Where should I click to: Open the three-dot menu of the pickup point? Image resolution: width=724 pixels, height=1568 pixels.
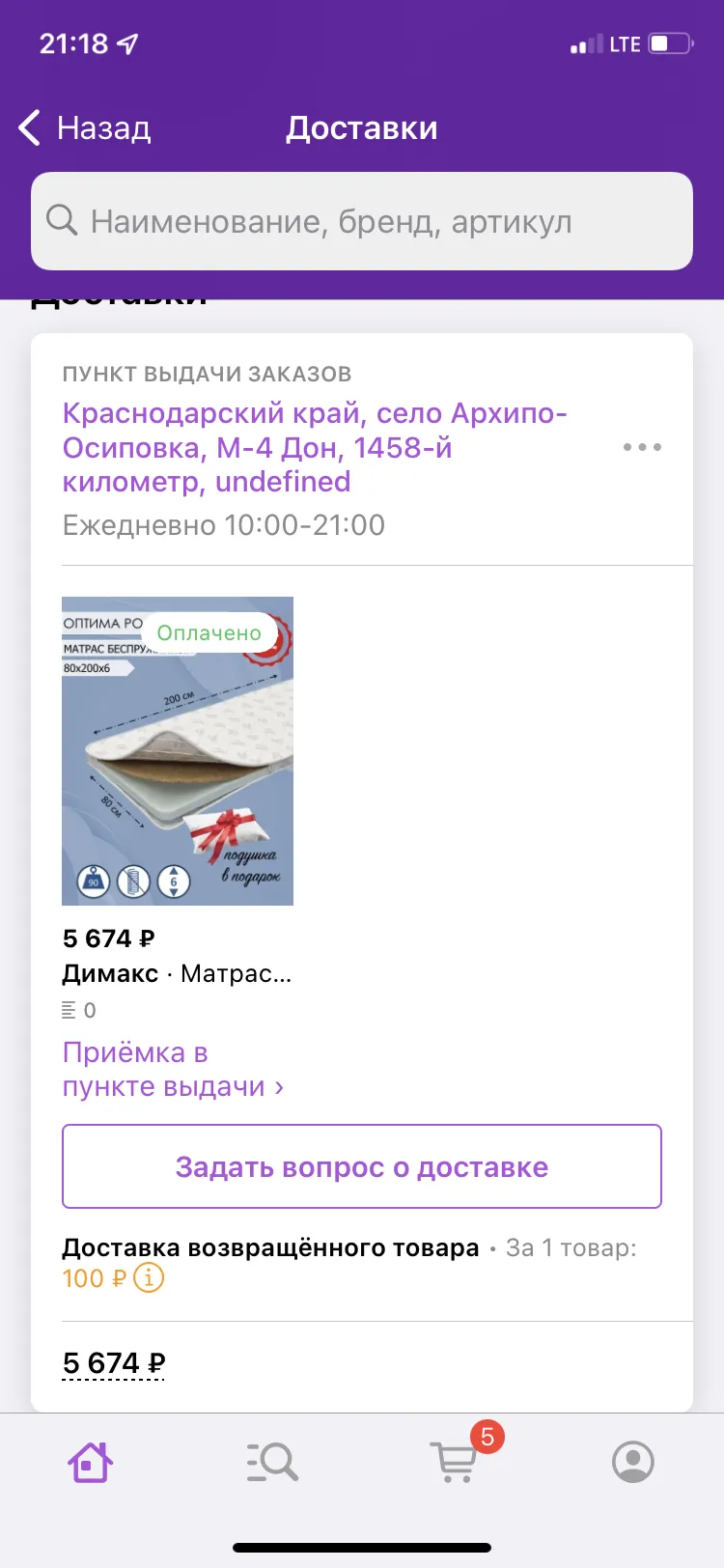[x=642, y=447]
